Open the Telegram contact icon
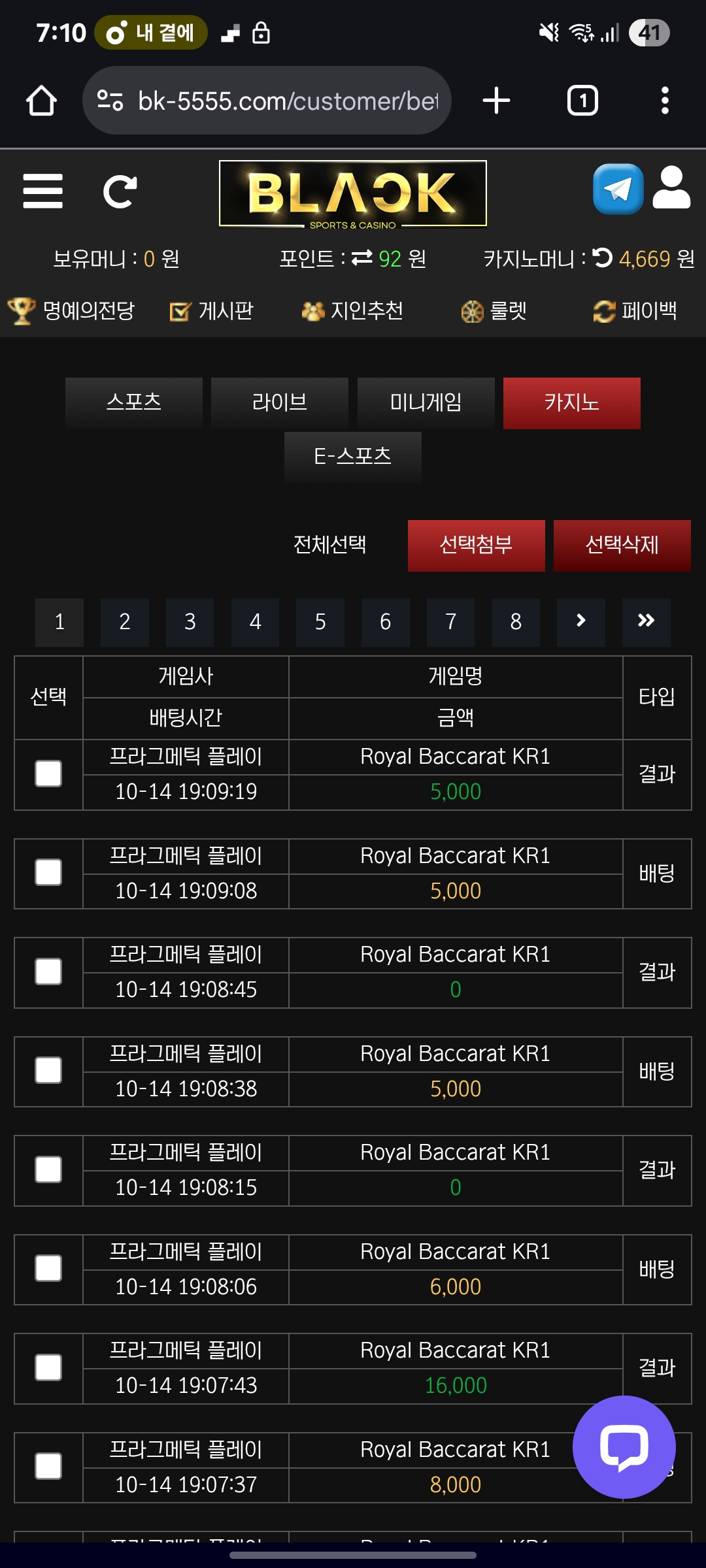 pos(617,189)
